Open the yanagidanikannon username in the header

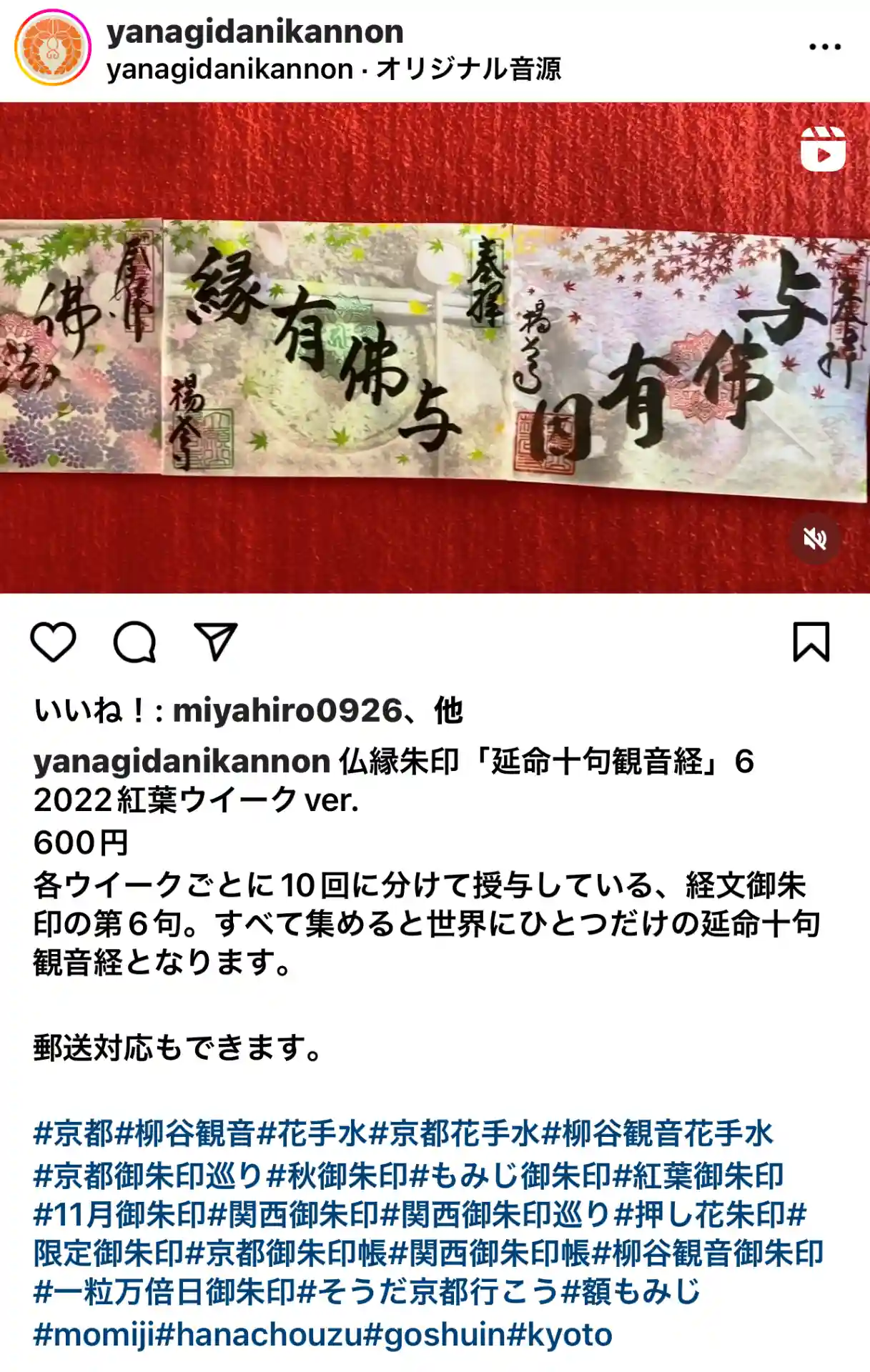254,31
